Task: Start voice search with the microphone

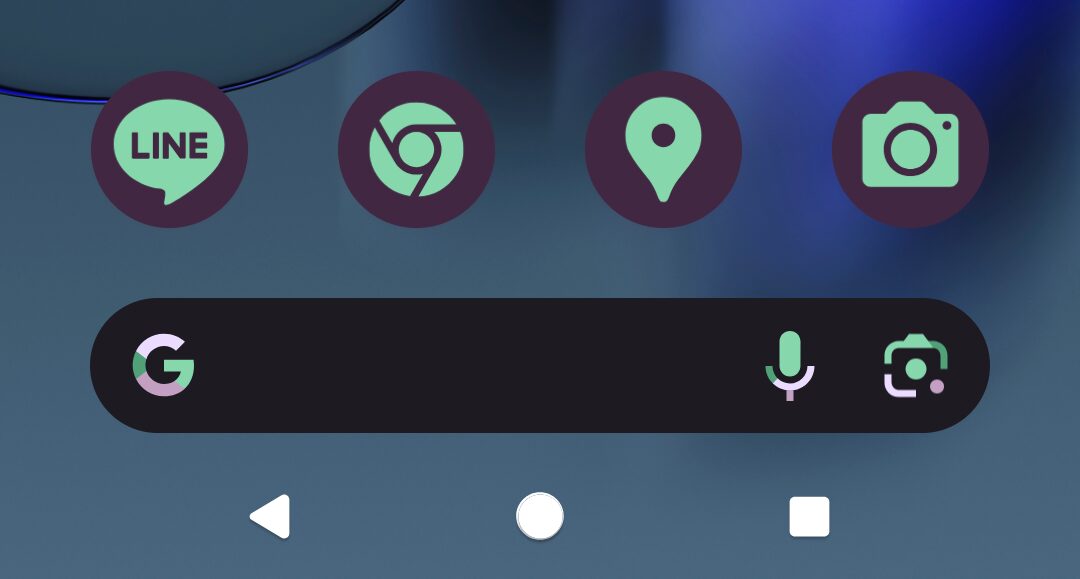Action: click(790, 366)
